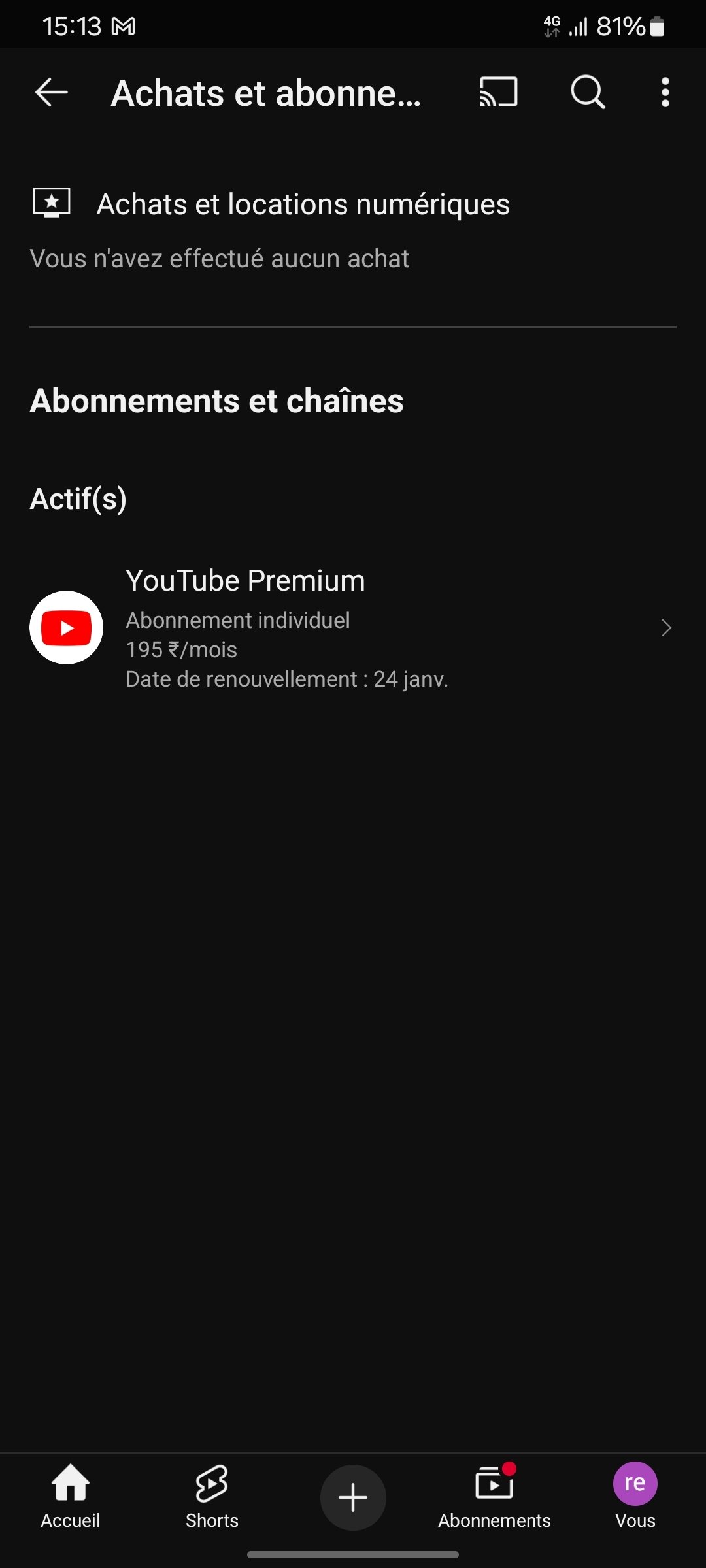Switch to the Abonnements tab

[x=494, y=1497]
